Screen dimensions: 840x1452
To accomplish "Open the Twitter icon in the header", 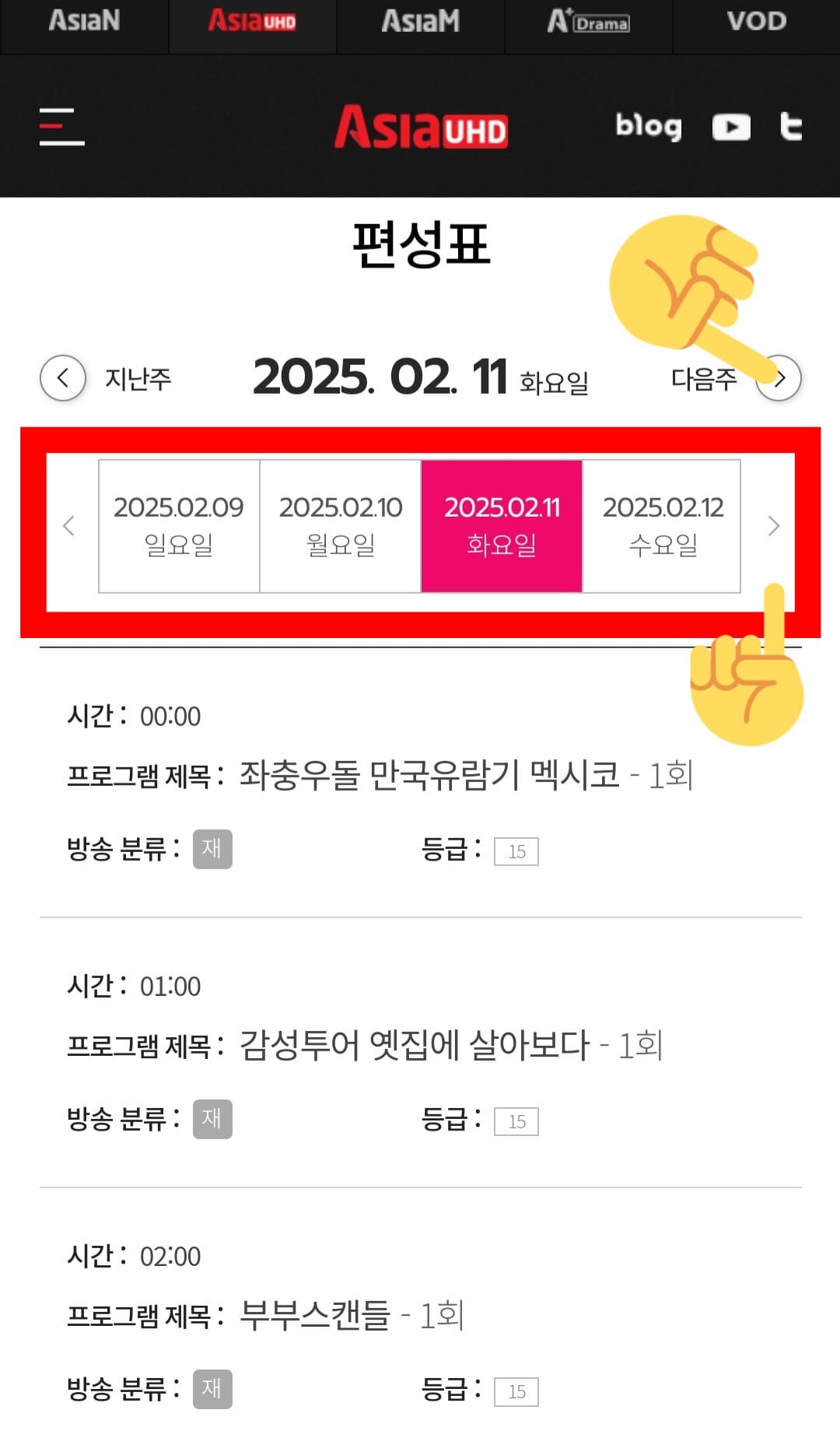I will tap(792, 128).
